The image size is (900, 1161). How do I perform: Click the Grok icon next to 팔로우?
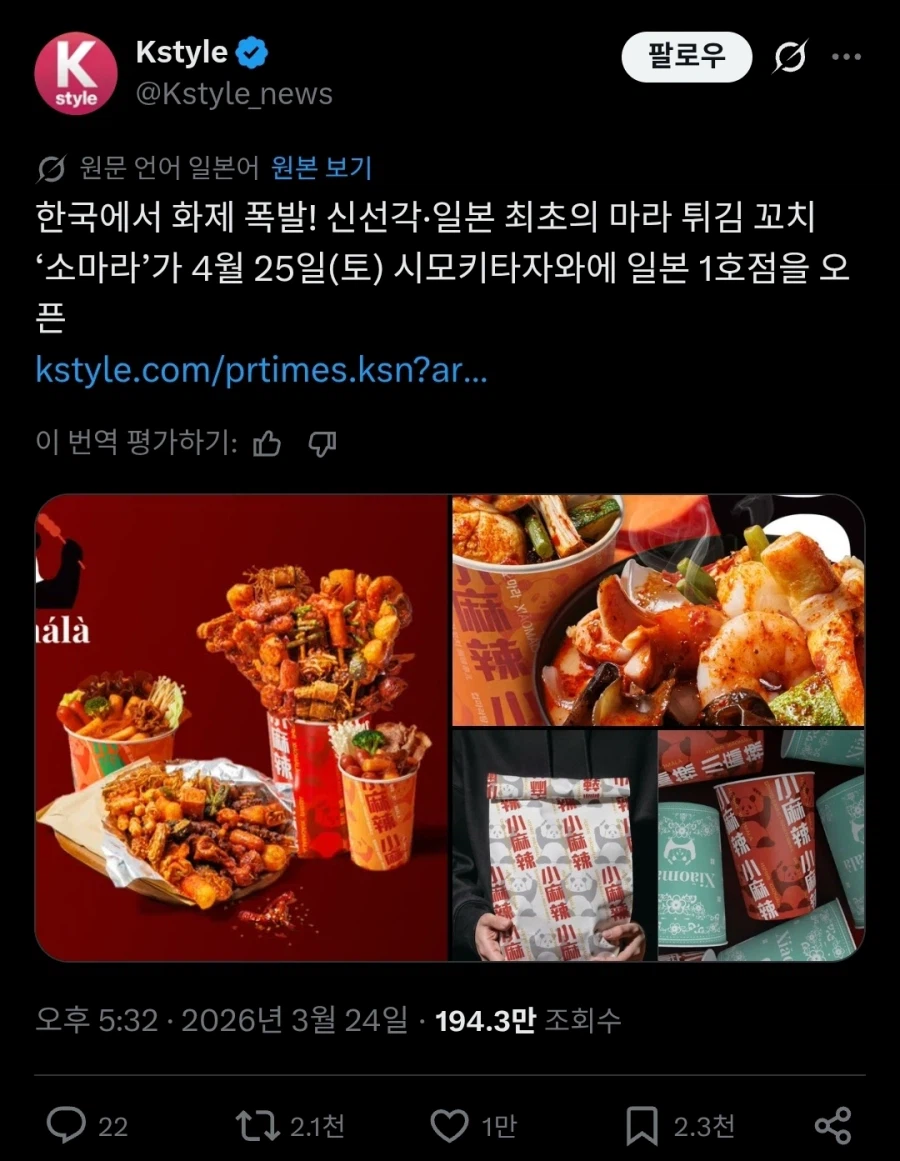coord(789,57)
